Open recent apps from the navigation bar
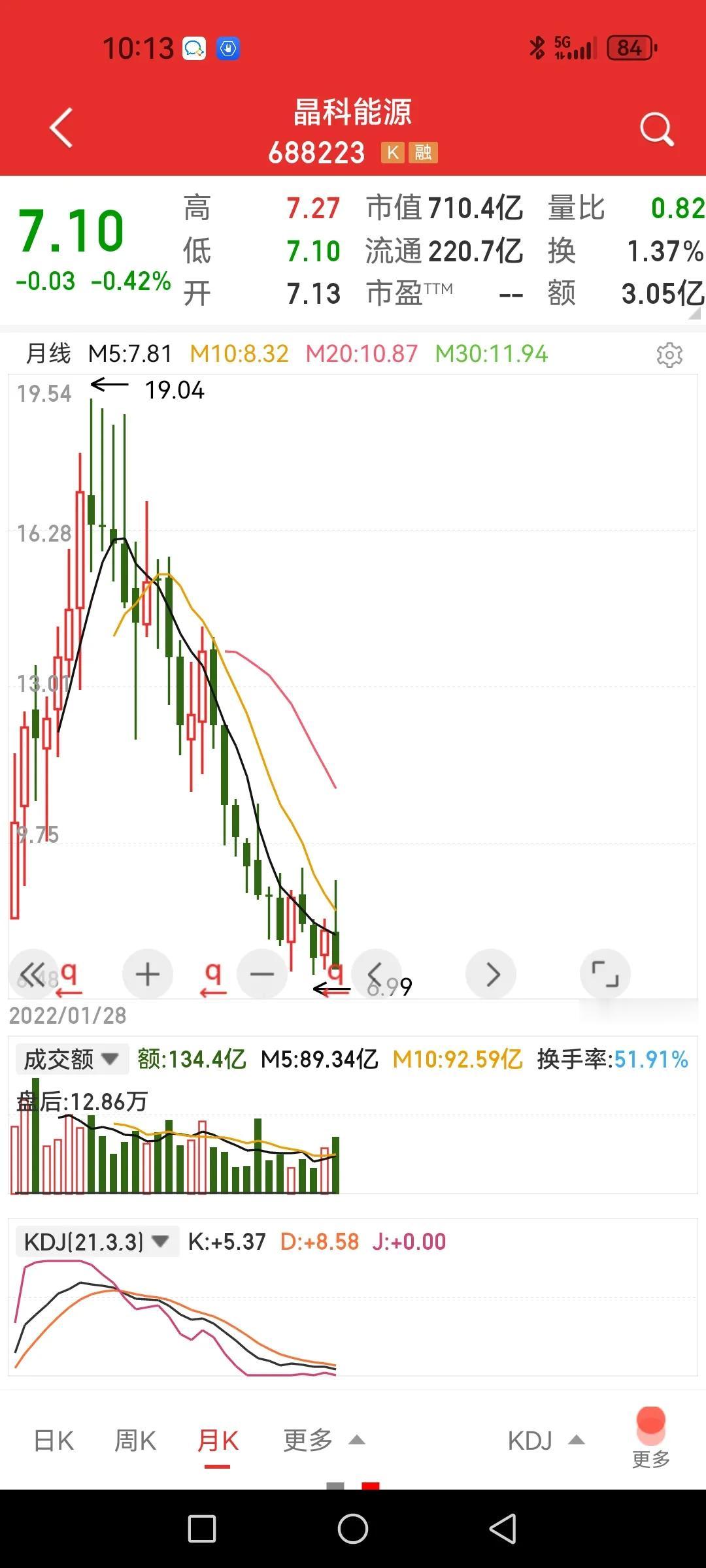The image size is (706, 1568). click(x=202, y=1529)
